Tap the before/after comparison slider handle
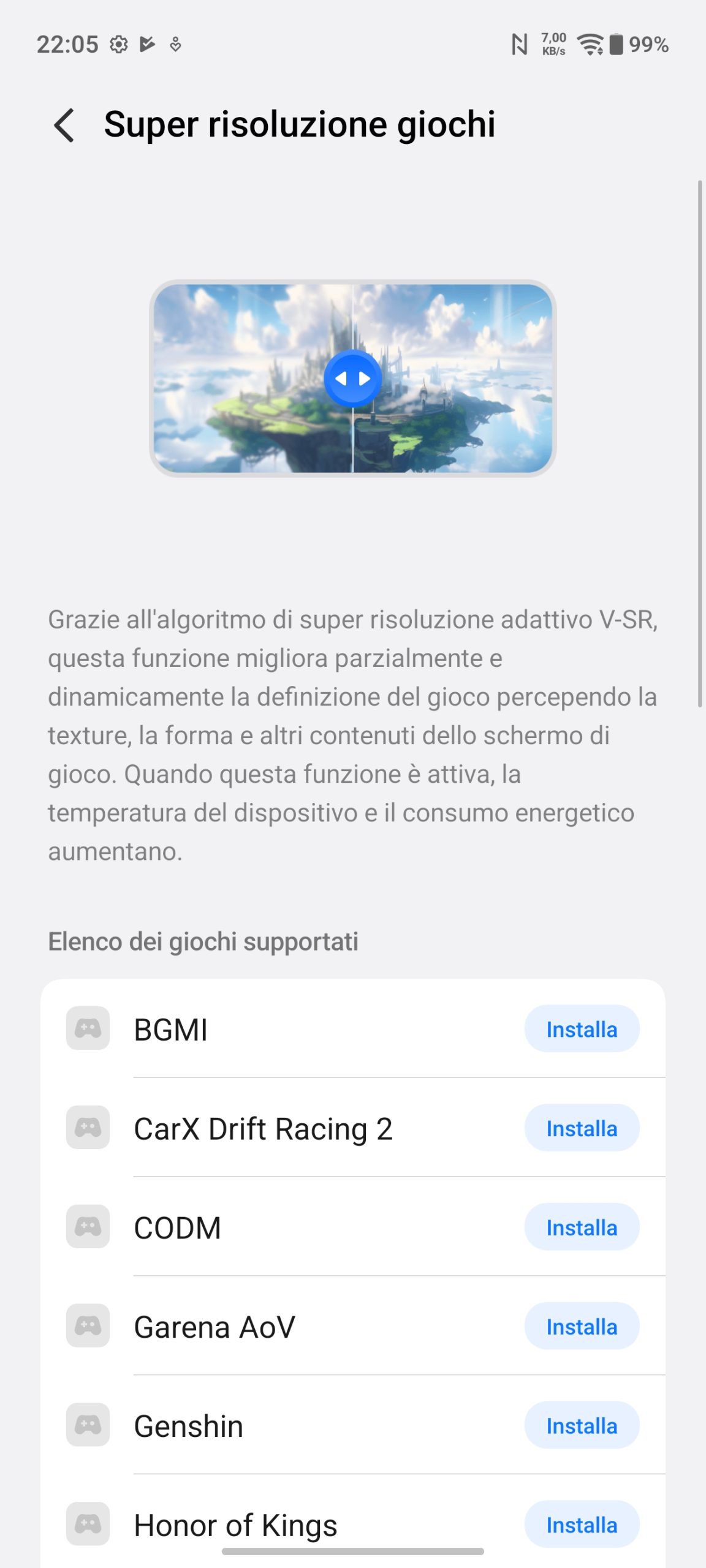This screenshot has height=1568, width=706. click(352, 379)
